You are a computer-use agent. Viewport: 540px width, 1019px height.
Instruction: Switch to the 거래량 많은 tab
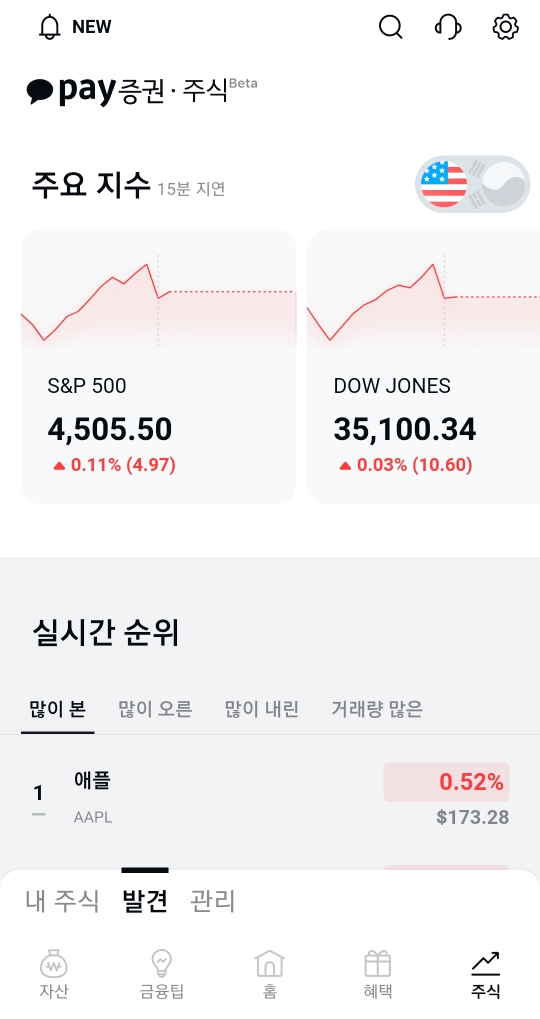pos(377,709)
